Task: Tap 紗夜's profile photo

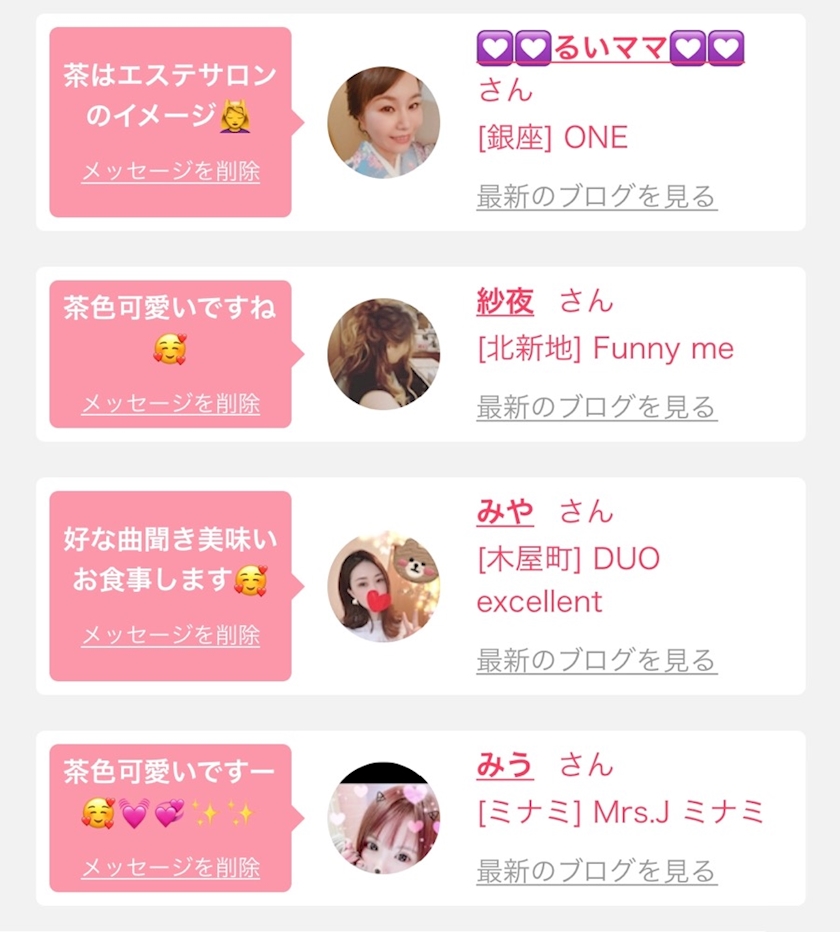Action: point(383,353)
